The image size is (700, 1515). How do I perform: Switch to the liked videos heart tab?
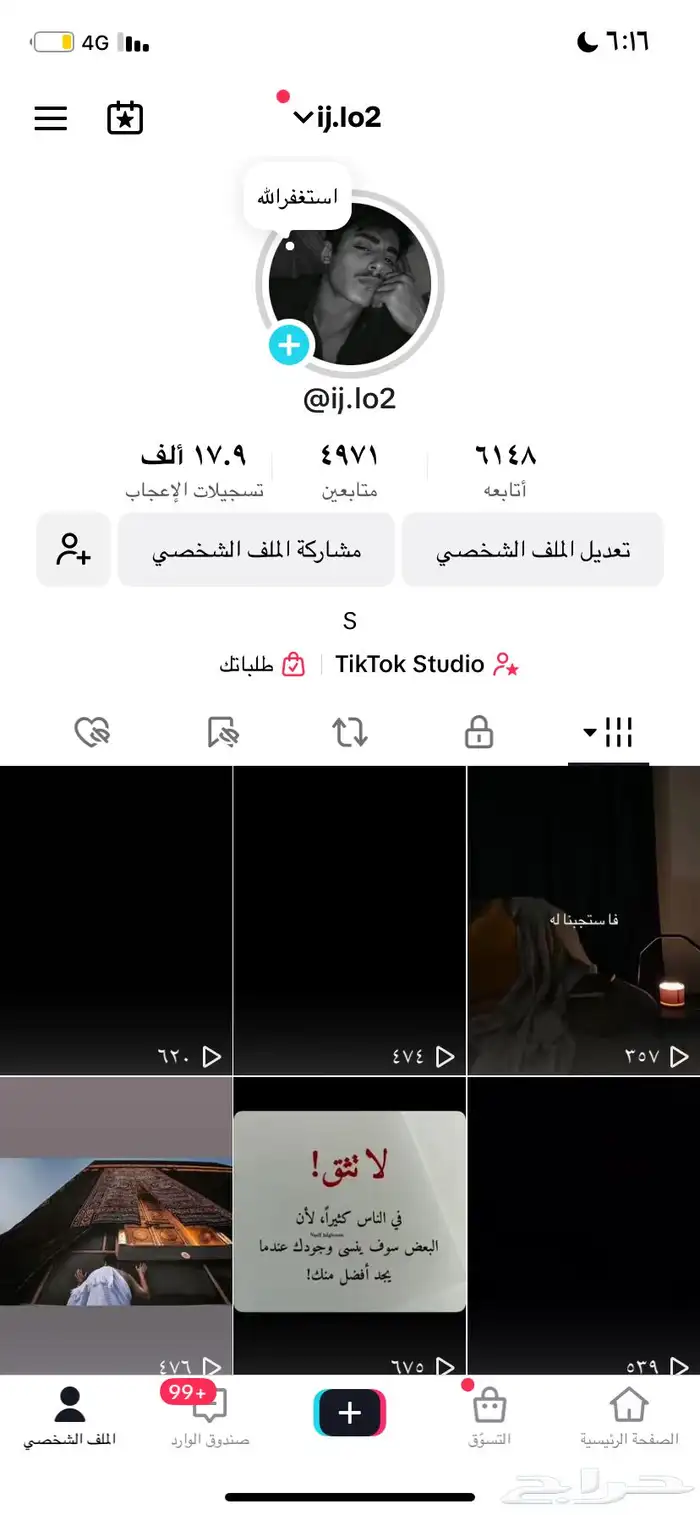93,733
